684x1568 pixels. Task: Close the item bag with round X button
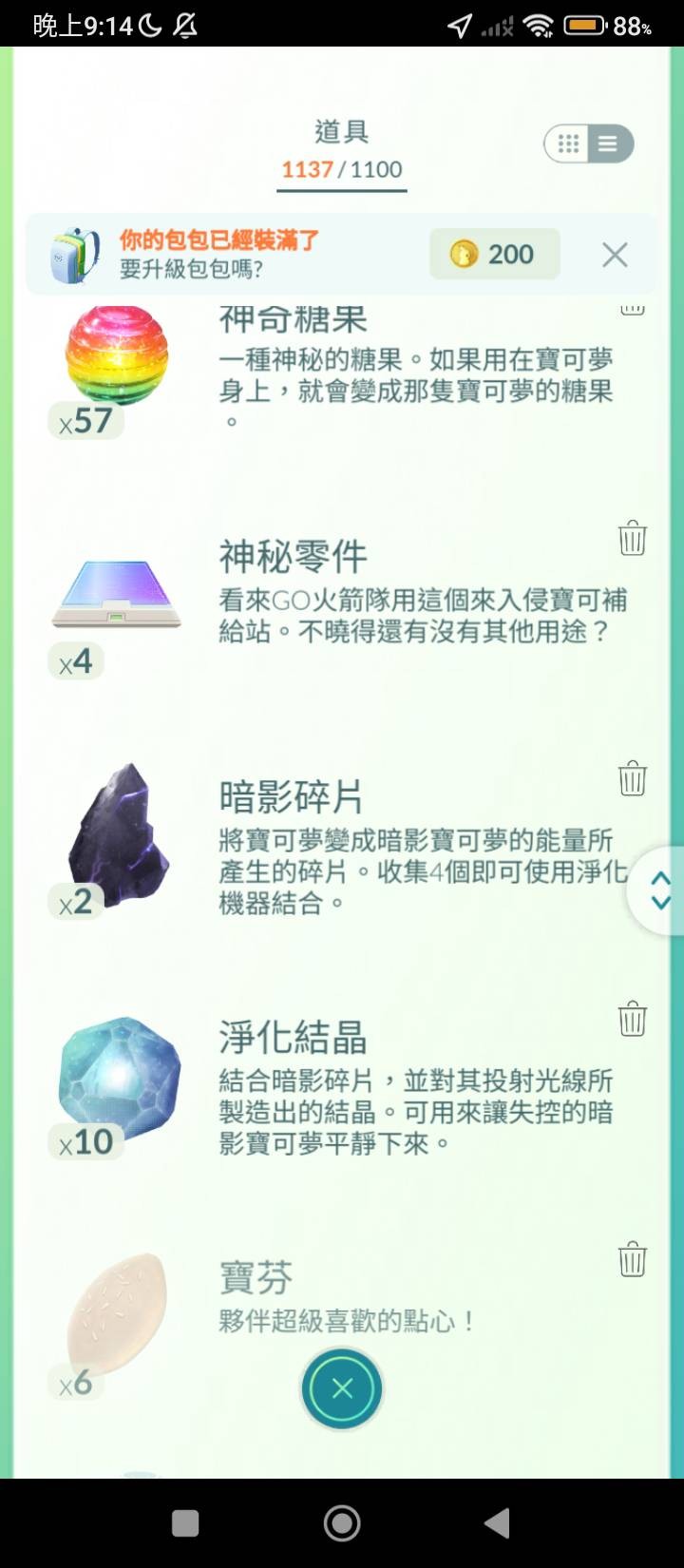point(342,1389)
